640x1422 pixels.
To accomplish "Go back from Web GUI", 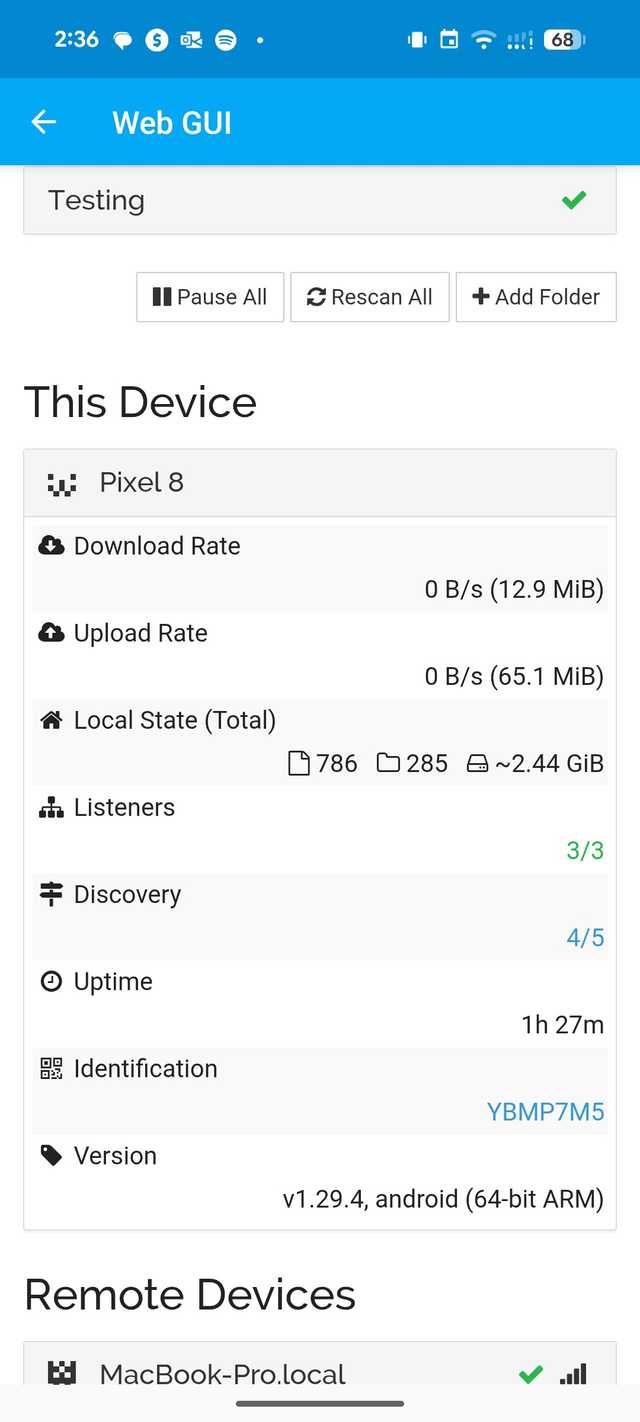I will (44, 122).
